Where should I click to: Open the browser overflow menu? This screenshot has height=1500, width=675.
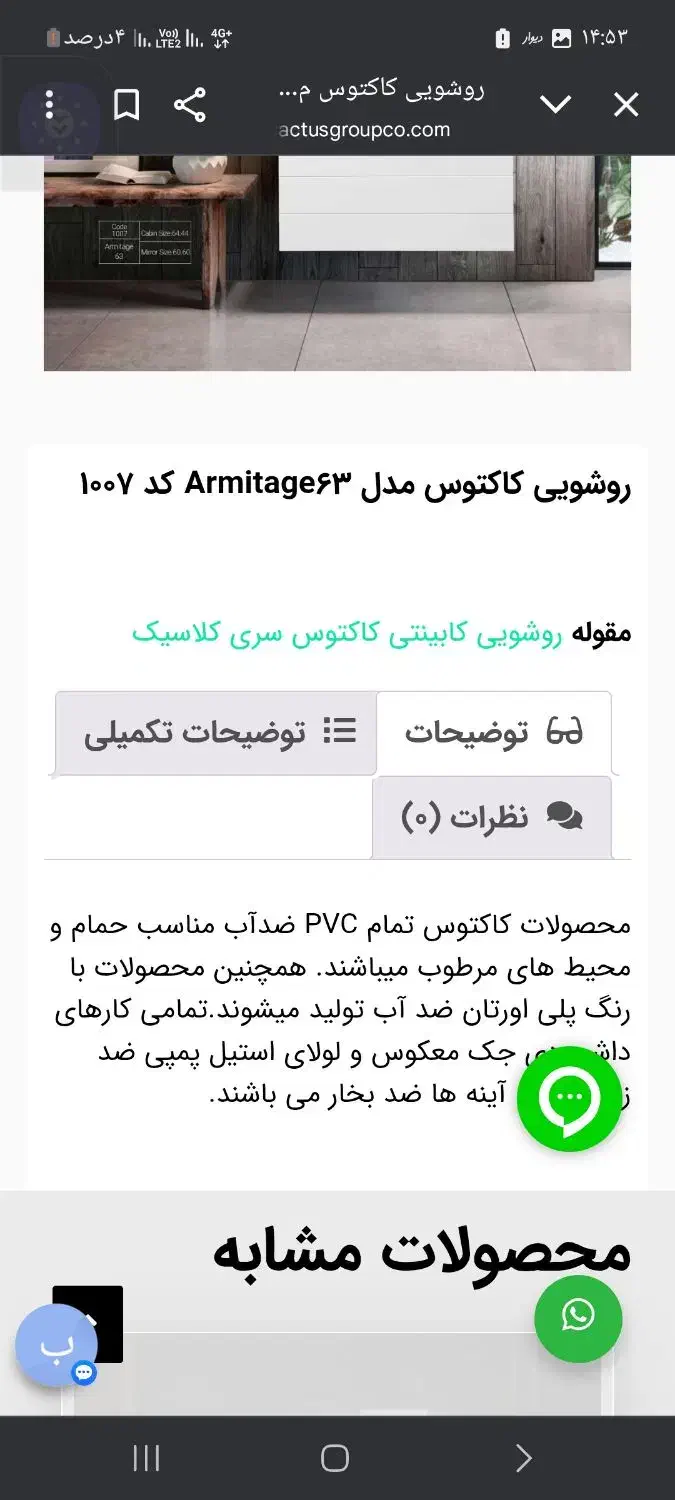tap(49, 105)
